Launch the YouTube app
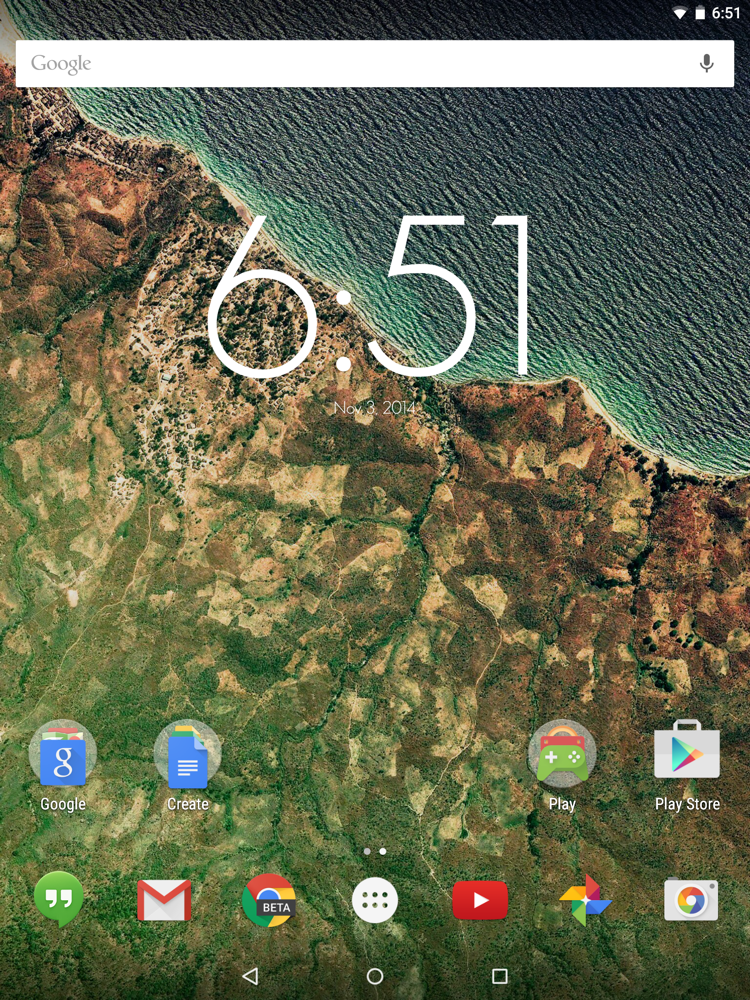750x1000 pixels. point(480,901)
